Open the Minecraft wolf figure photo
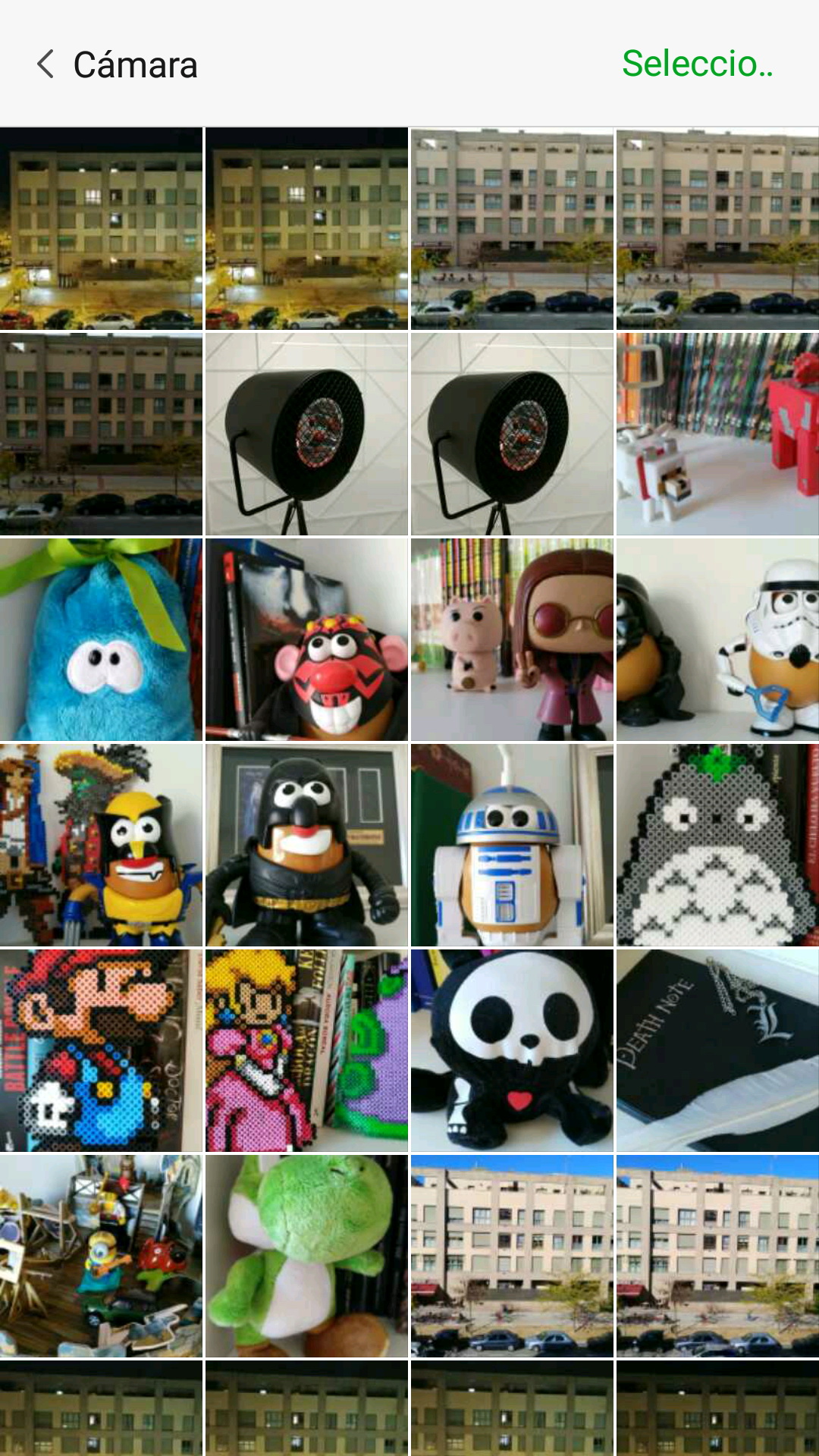Viewport: 819px width, 1456px height. tap(717, 434)
